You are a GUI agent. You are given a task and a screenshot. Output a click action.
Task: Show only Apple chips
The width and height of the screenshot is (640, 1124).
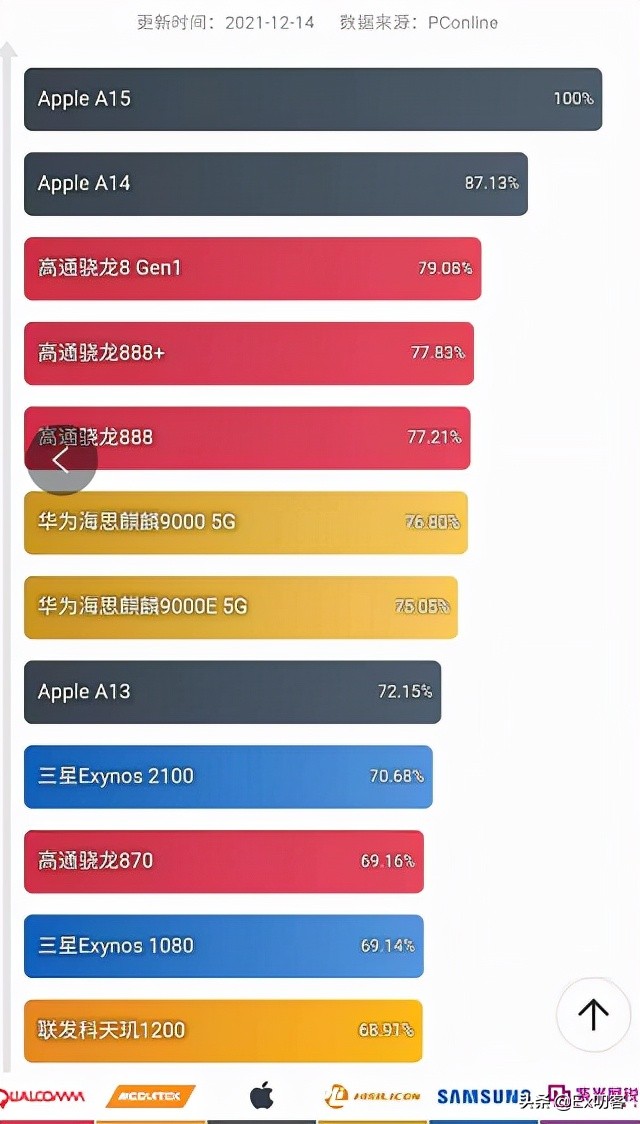pyautogui.click(x=262, y=1096)
